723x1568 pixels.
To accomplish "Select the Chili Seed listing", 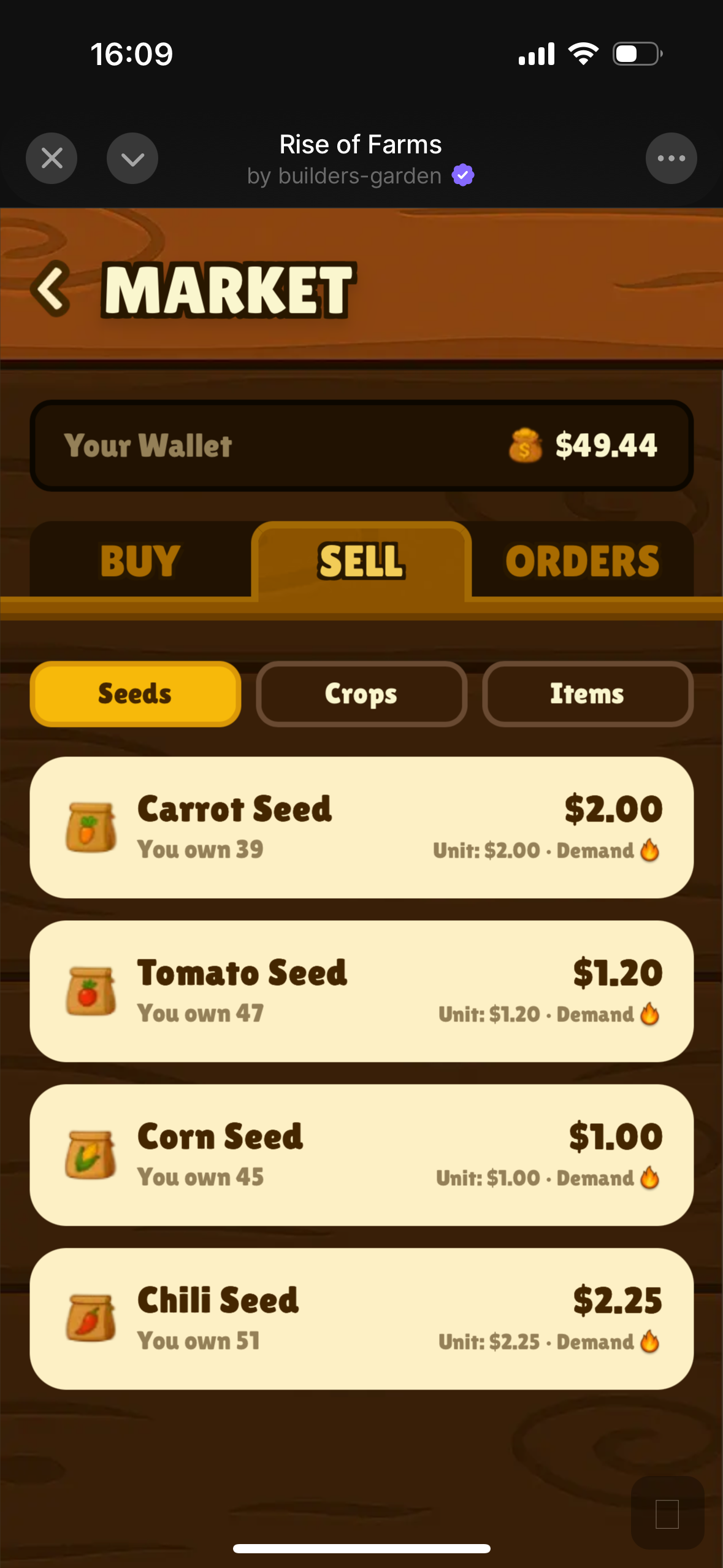I will (x=361, y=1318).
